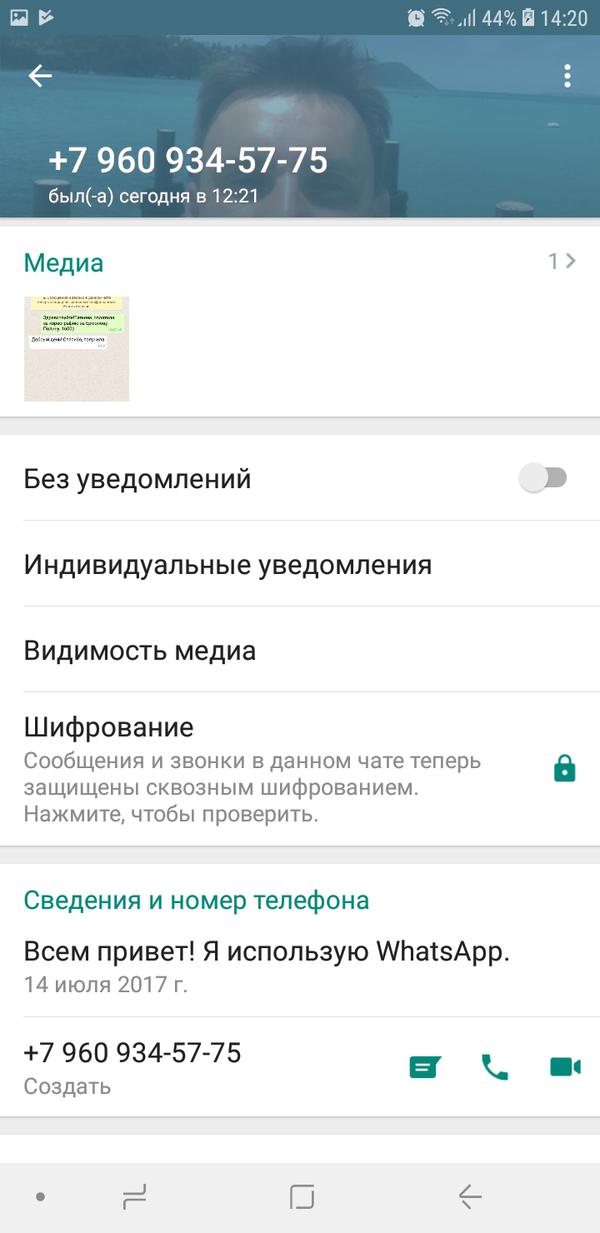
Task: Open the shared media thumbnail
Action: 76,348
